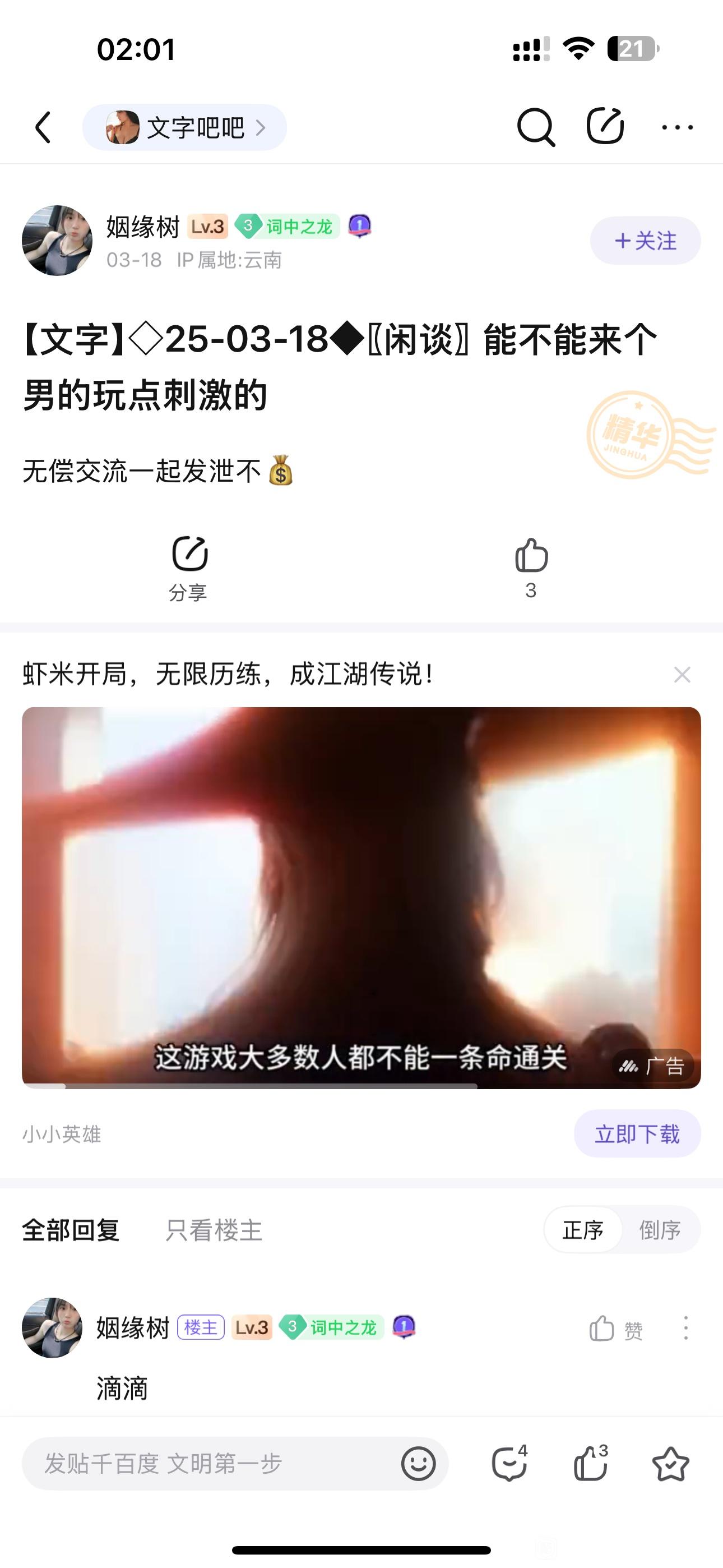Open the 文字吧吧 forum chip
The image size is (723, 1568).
click(x=184, y=127)
